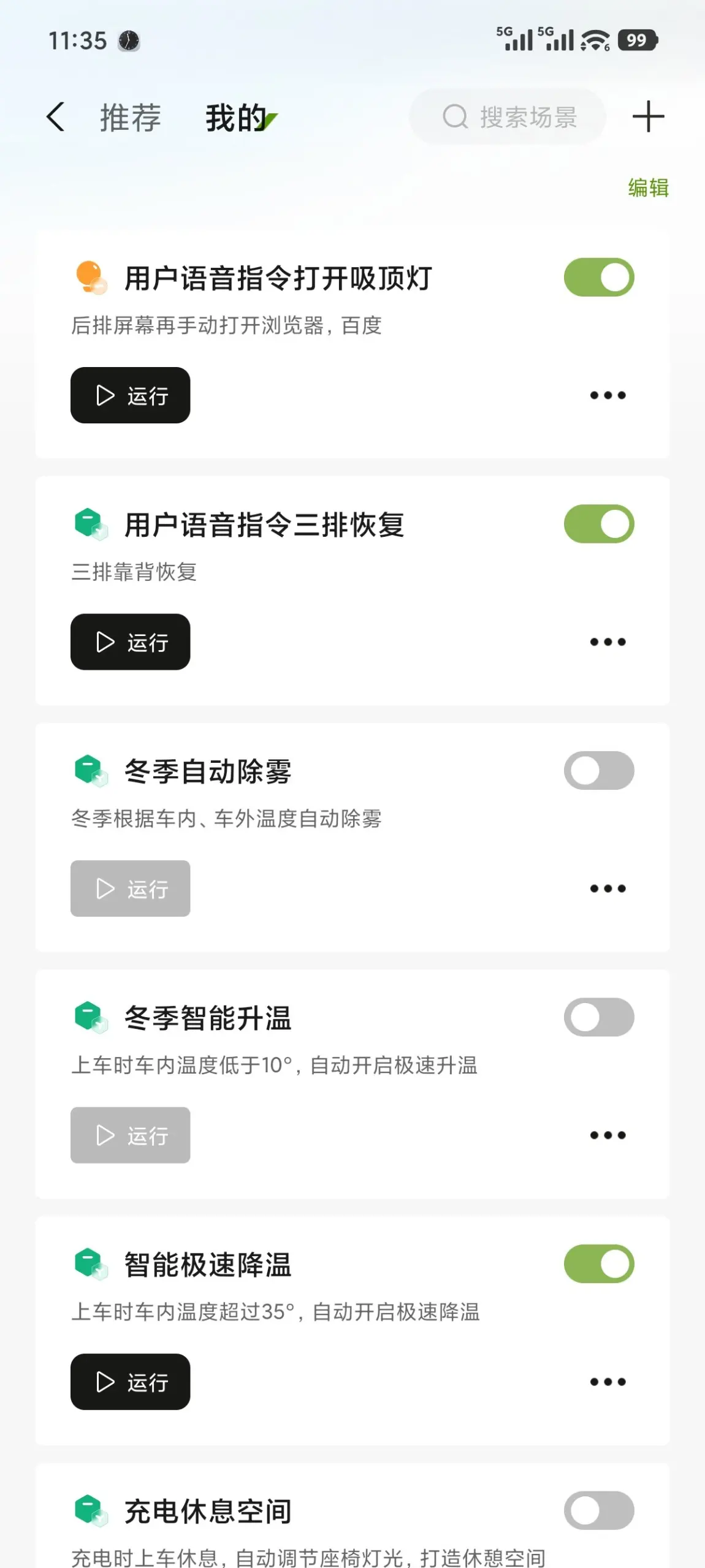This screenshot has height=1568, width=705.
Task: Open more options for 智能极速降温
Action: 608,1382
